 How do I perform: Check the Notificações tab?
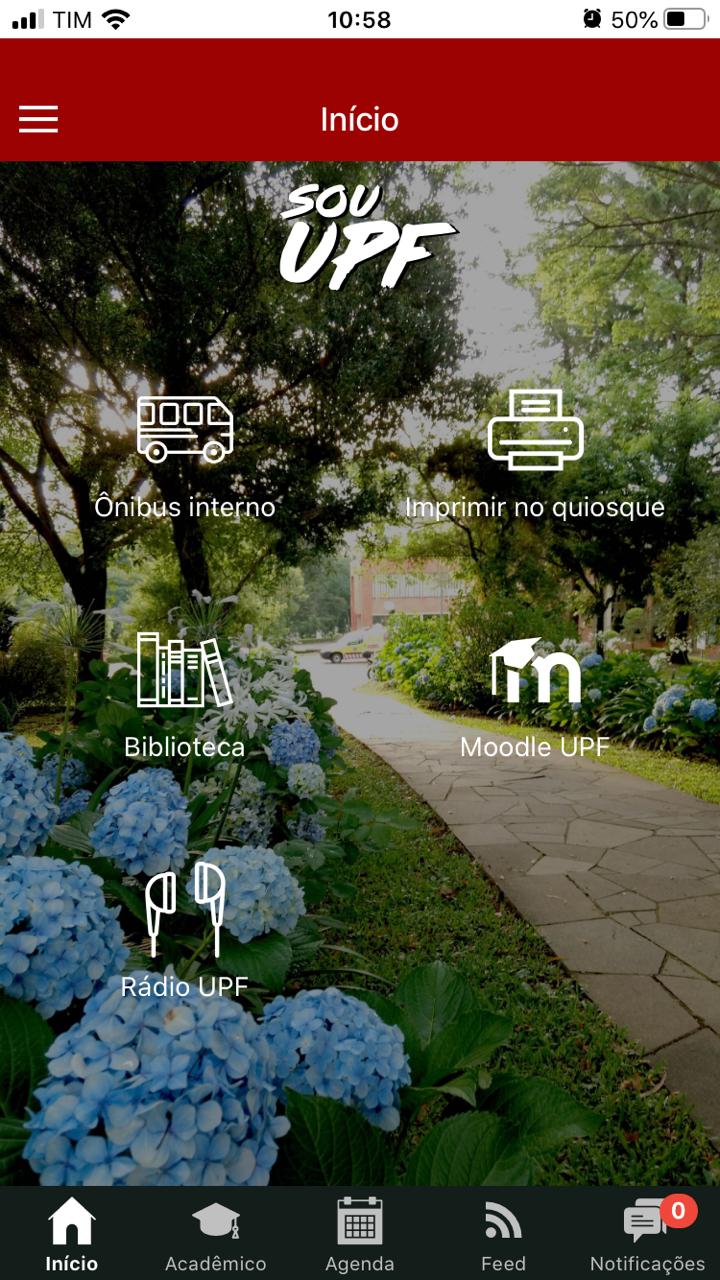coord(647,1234)
